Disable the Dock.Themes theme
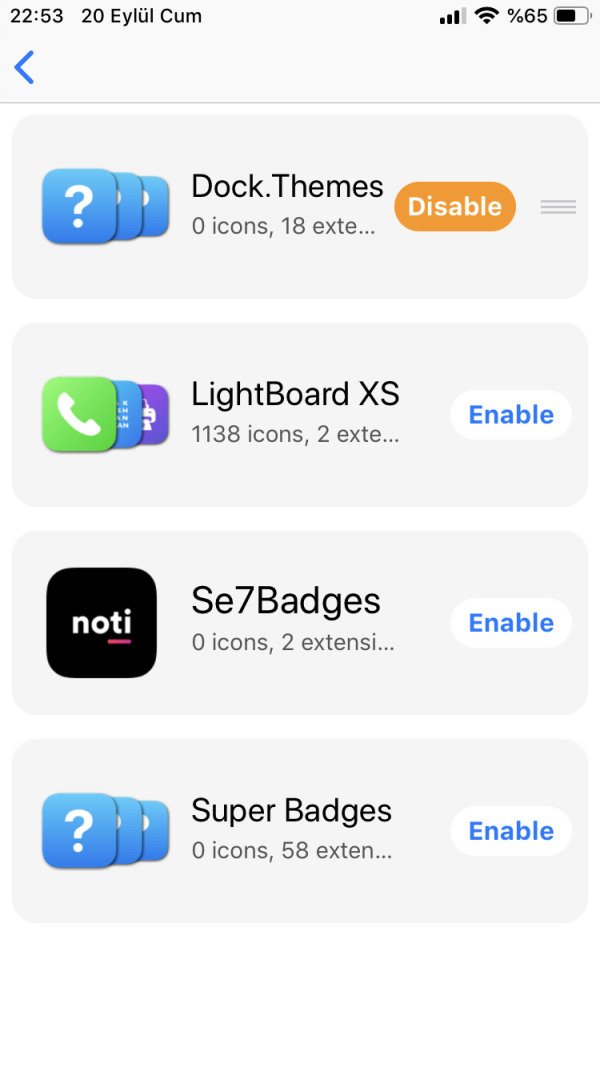Image resolution: width=600 pixels, height=1068 pixels. (x=455, y=207)
